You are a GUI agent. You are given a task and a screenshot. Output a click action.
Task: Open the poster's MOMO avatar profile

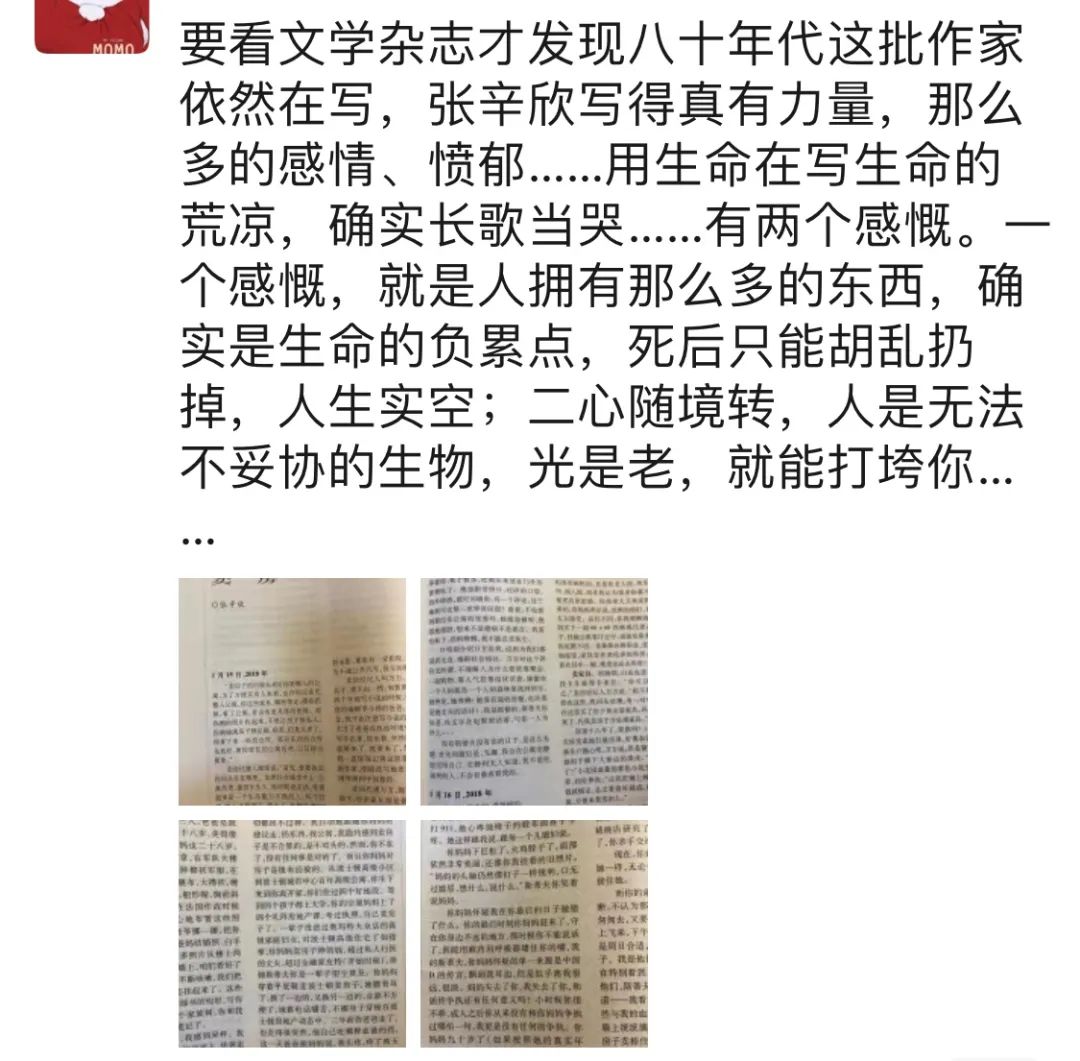91,25
